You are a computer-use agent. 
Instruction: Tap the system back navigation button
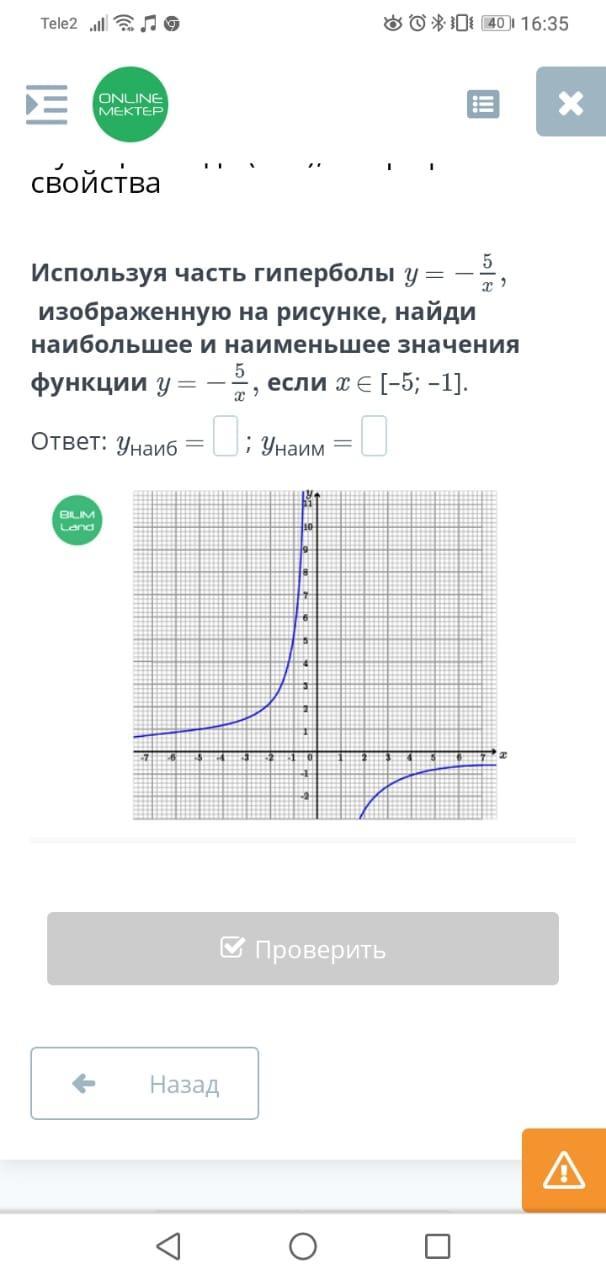pos(169,1246)
